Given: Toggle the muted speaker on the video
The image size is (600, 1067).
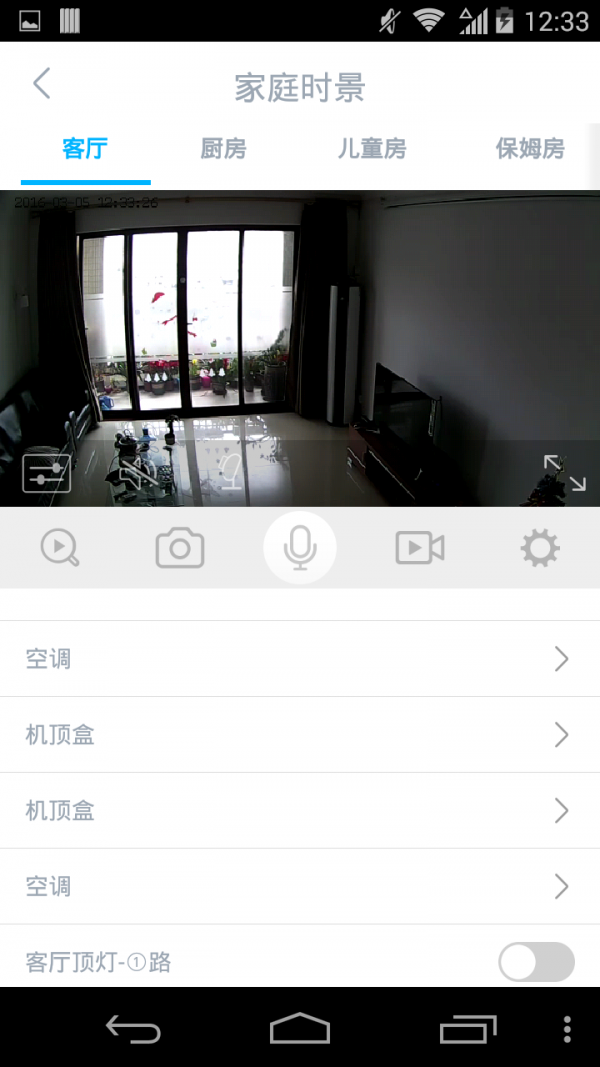Looking at the screenshot, I should coord(137,473).
